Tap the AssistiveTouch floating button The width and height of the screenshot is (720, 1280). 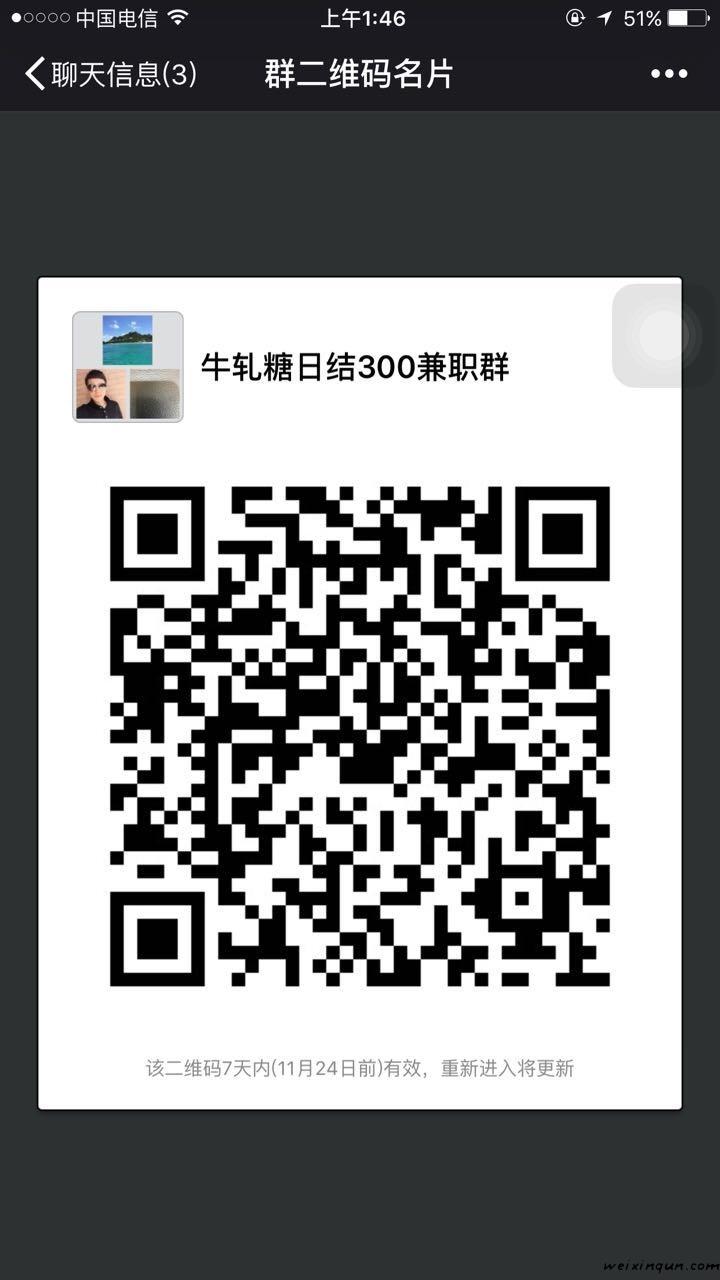[664, 336]
